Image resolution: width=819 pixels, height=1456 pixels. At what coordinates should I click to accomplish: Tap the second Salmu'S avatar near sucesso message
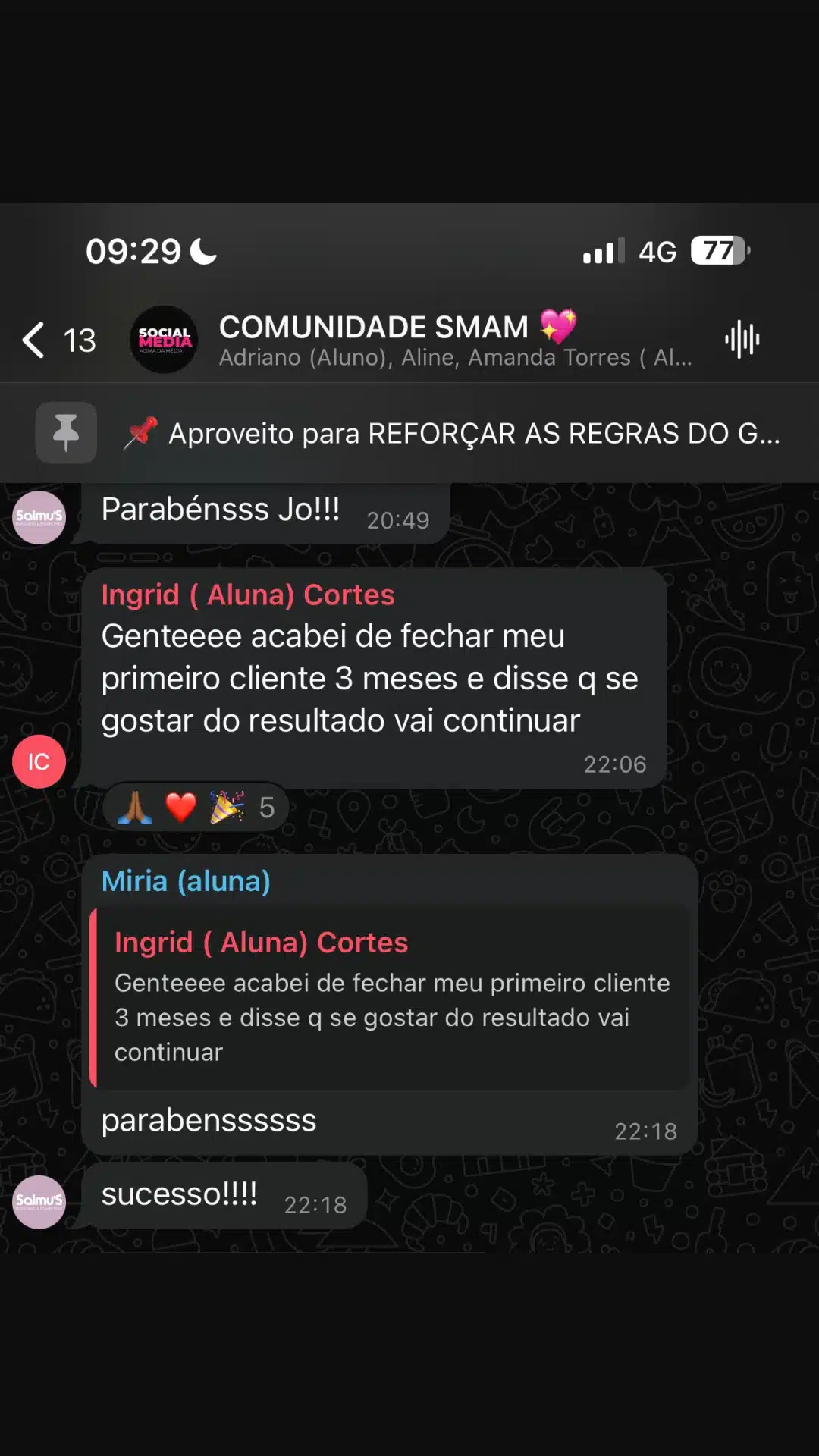(x=39, y=1201)
